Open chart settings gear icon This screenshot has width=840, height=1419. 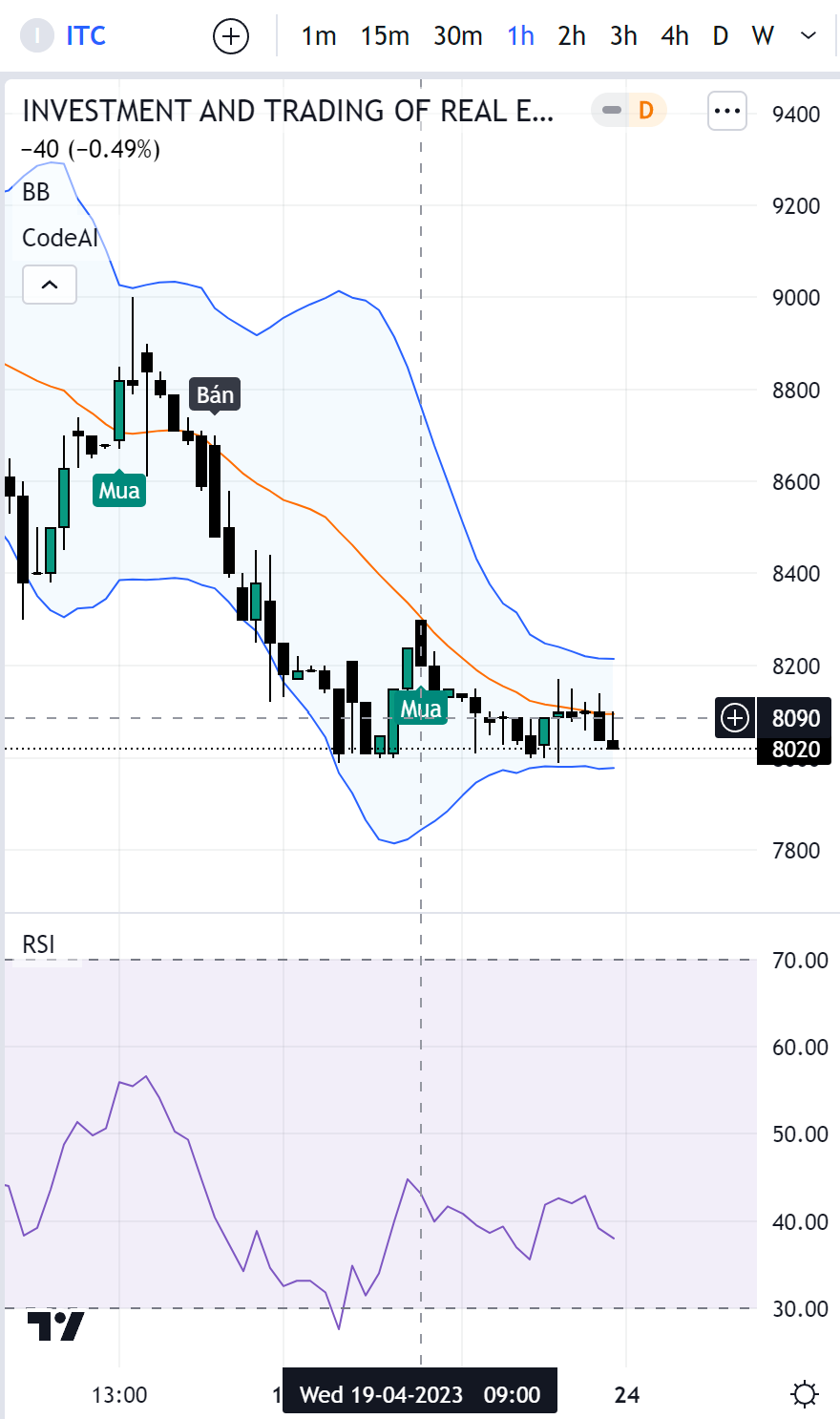pos(805,1394)
